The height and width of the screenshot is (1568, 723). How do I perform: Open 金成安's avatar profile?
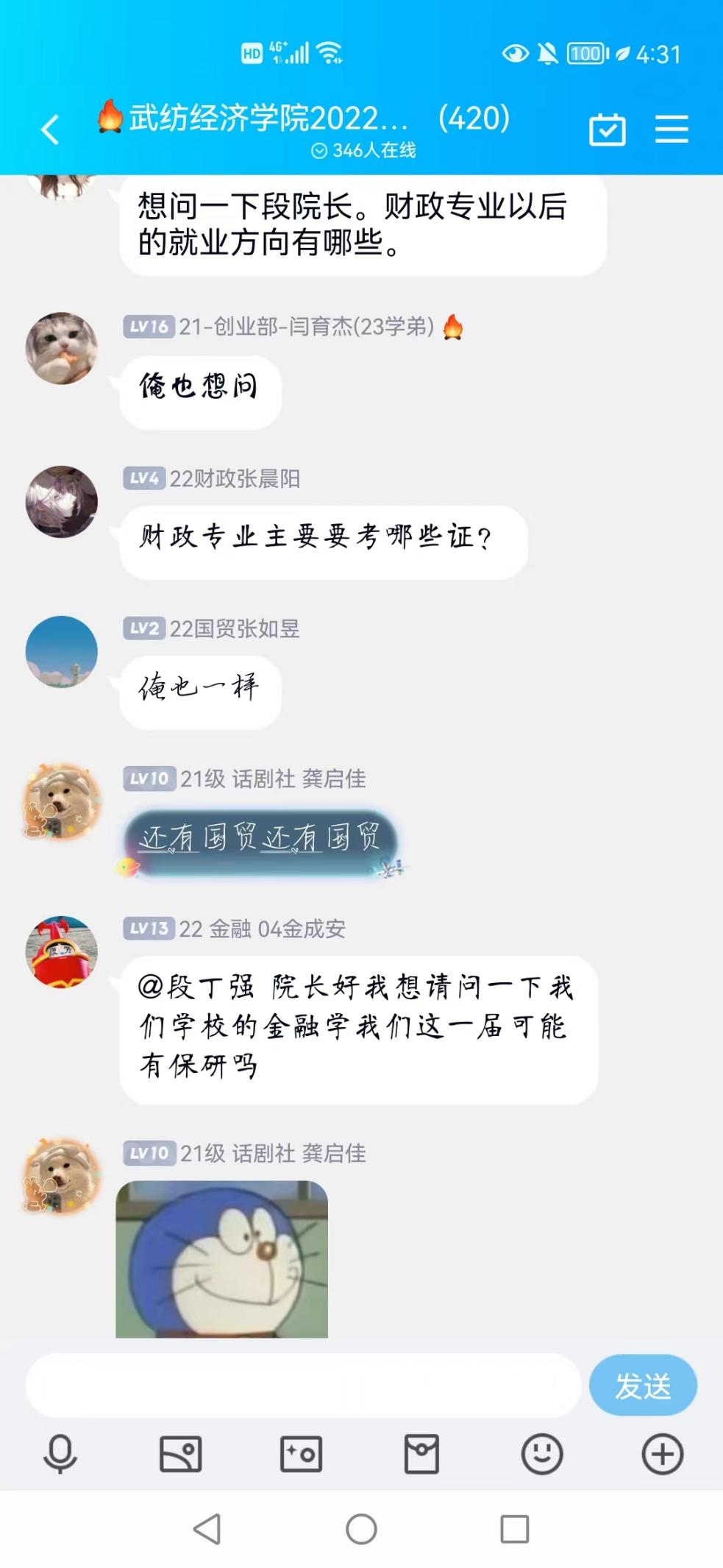pos(62,952)
